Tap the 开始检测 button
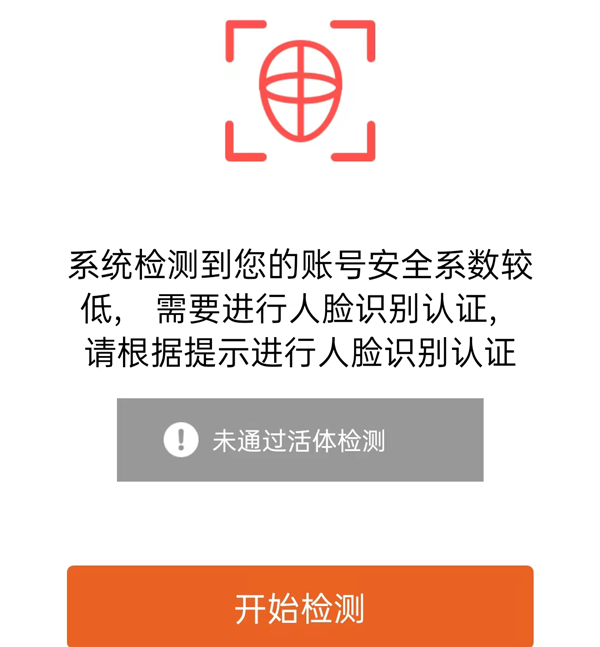Viewport: 600px width, 647px height. (300, 607)
